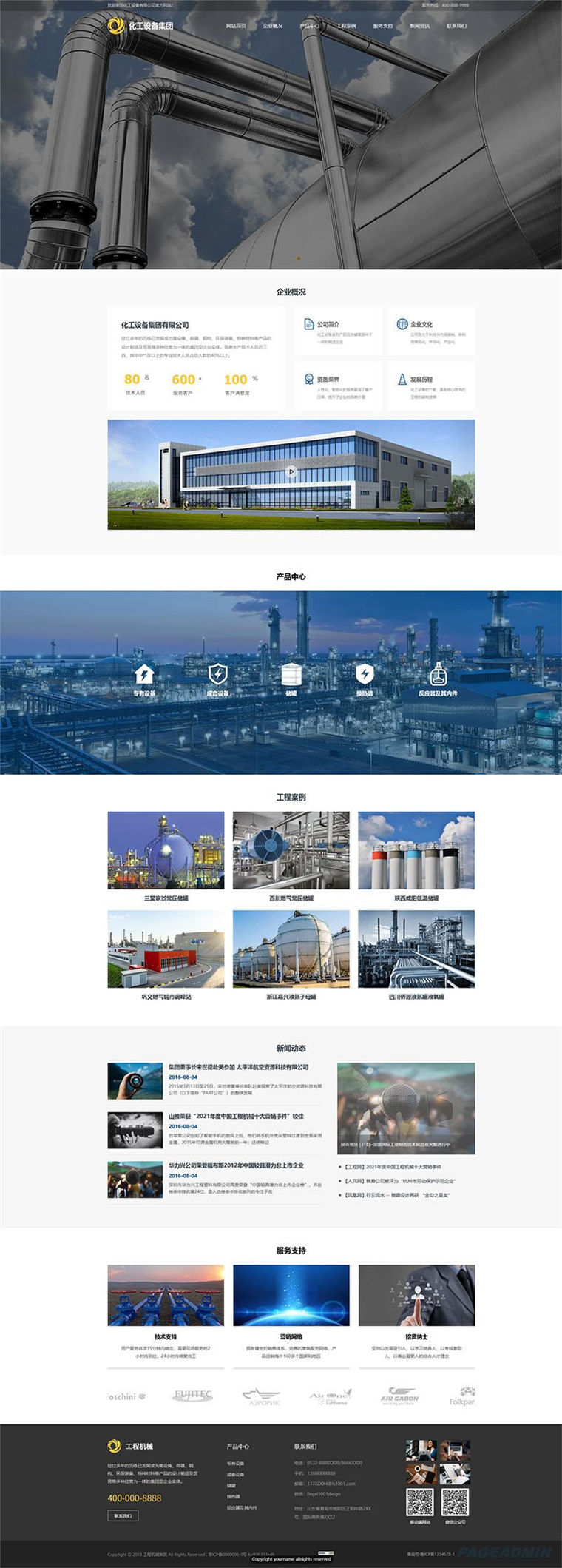Play the company building video

[291, 471]
